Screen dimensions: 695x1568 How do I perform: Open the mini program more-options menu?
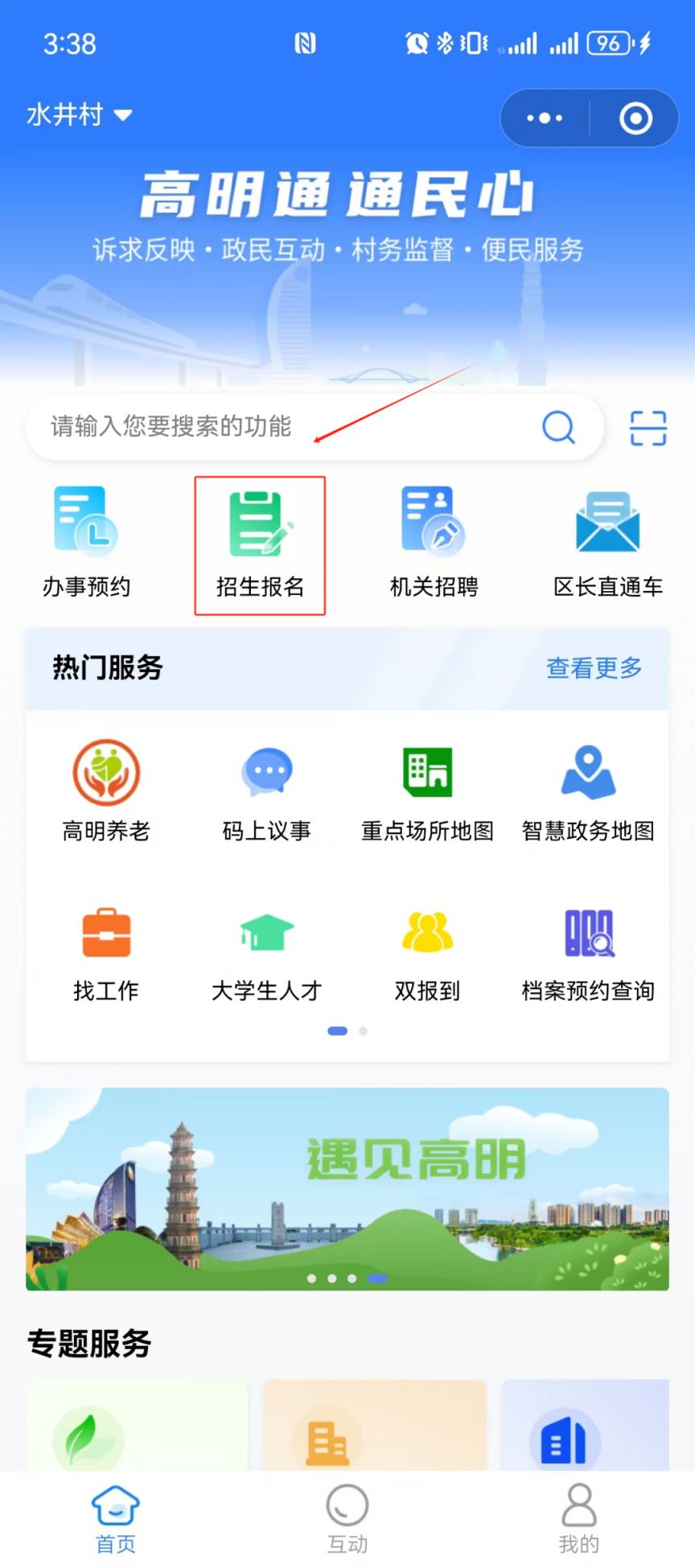click(x=545, y=118)
